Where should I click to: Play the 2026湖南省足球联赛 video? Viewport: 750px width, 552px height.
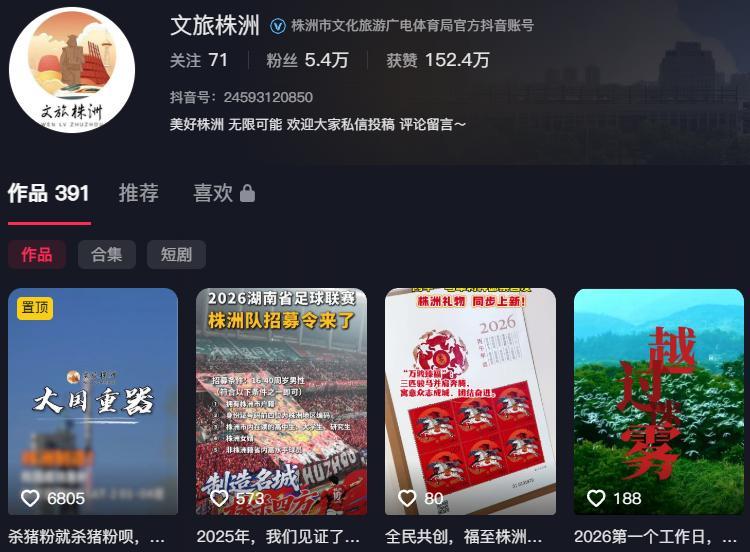[281, 402]
